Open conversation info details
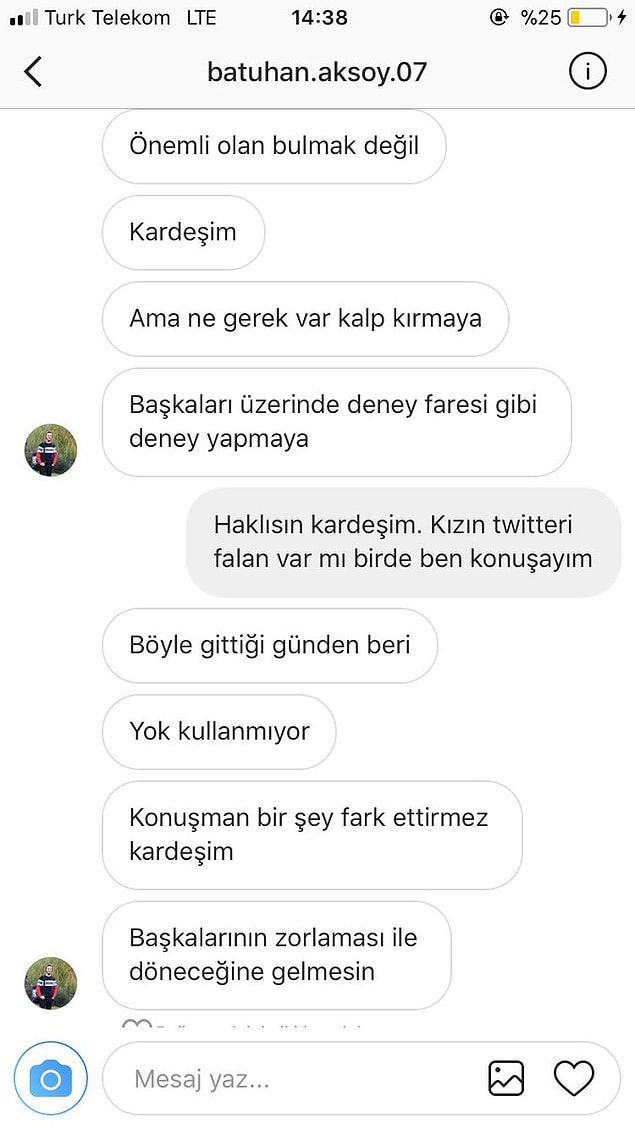This screenshot has width=635, height=1129. [x=587, y=72]
